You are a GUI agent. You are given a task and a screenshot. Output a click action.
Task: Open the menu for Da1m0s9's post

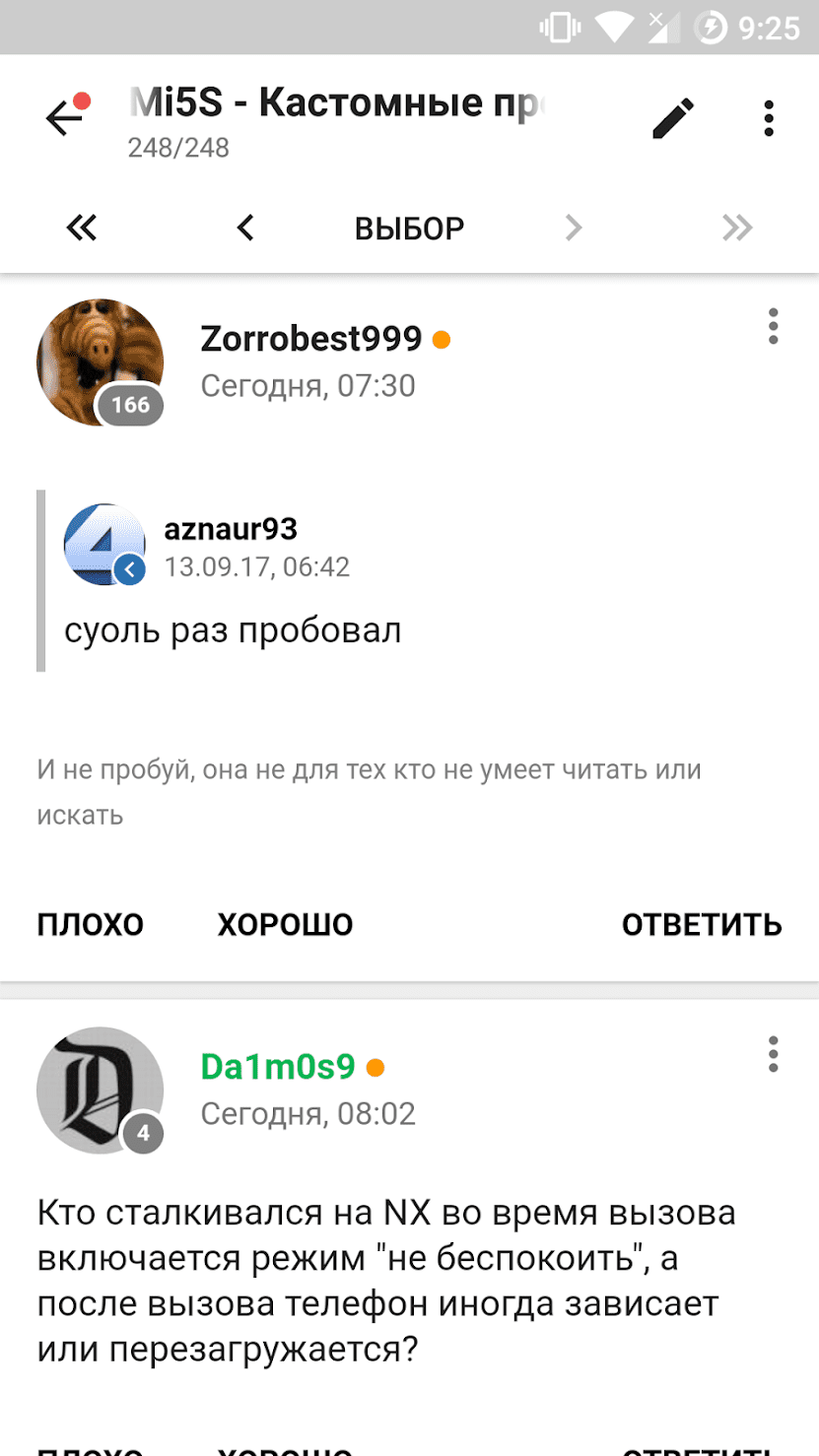tap(773, 1054)
